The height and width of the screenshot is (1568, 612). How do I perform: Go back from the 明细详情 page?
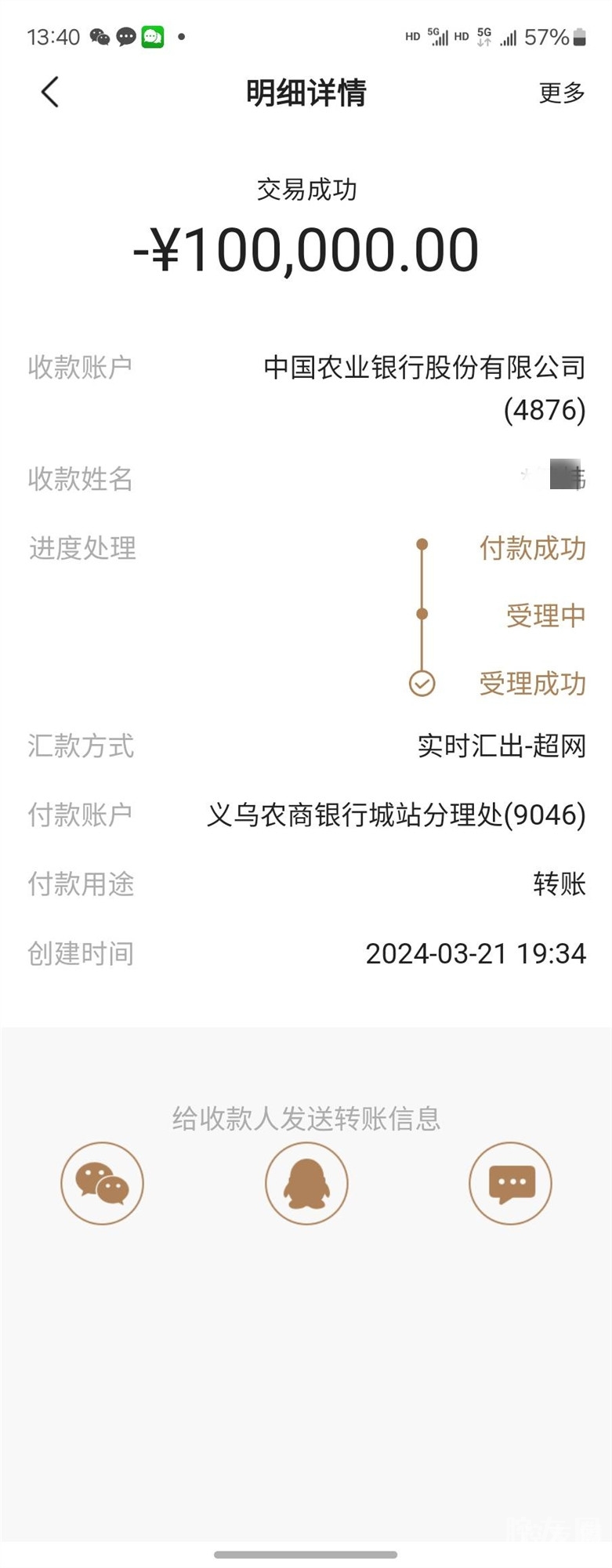click(x=50, y=93)
